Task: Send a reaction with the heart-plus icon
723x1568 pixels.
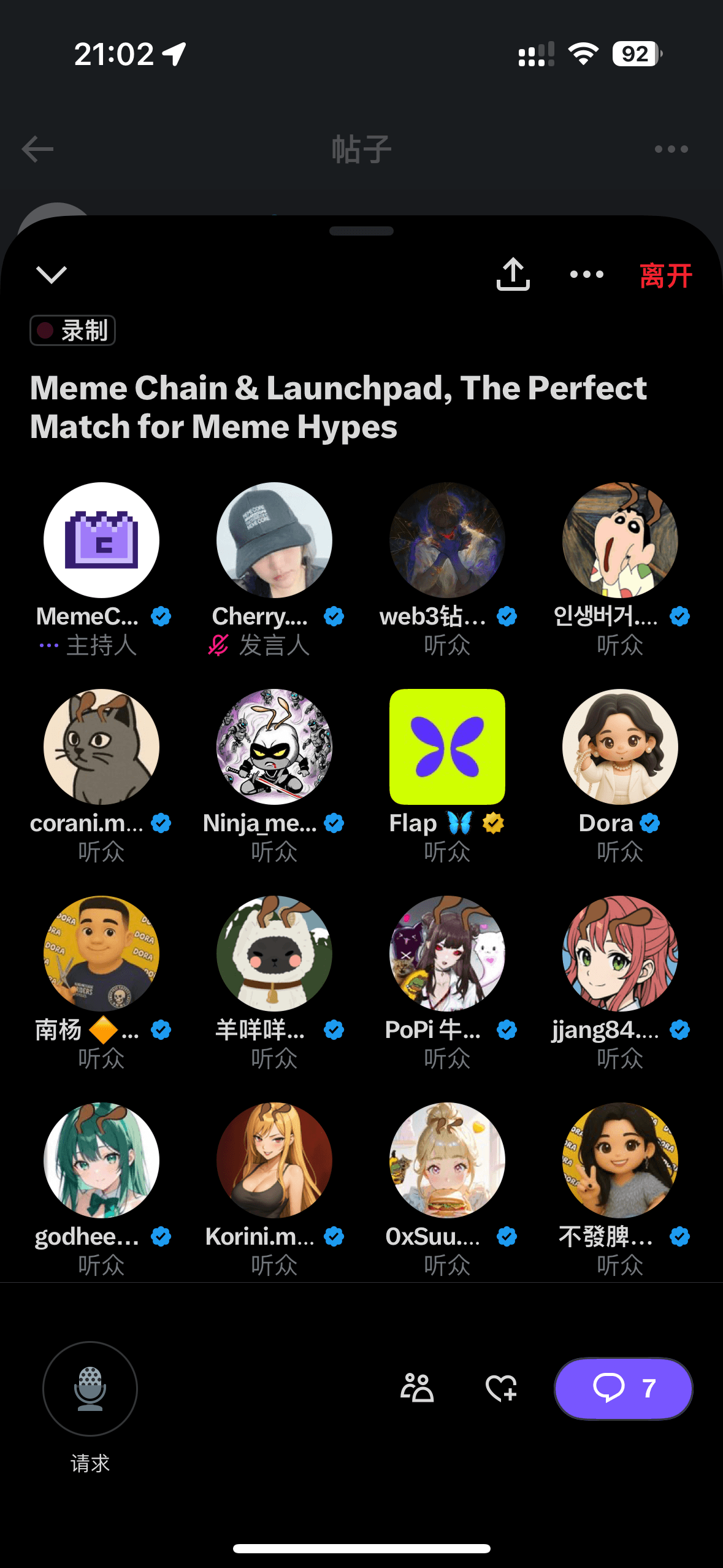Action: 501,1388
